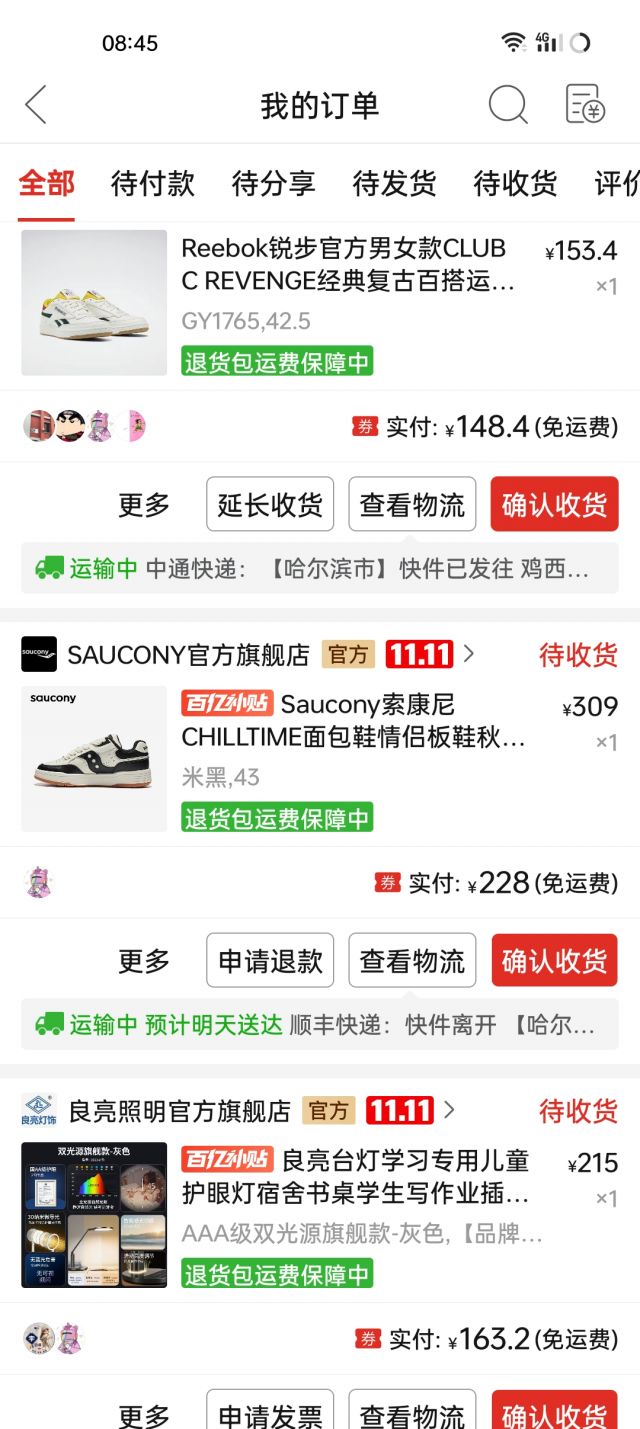Switch to the 待分享 tab
Viewport: 640px width, 1429px height.
pos(273,184)
